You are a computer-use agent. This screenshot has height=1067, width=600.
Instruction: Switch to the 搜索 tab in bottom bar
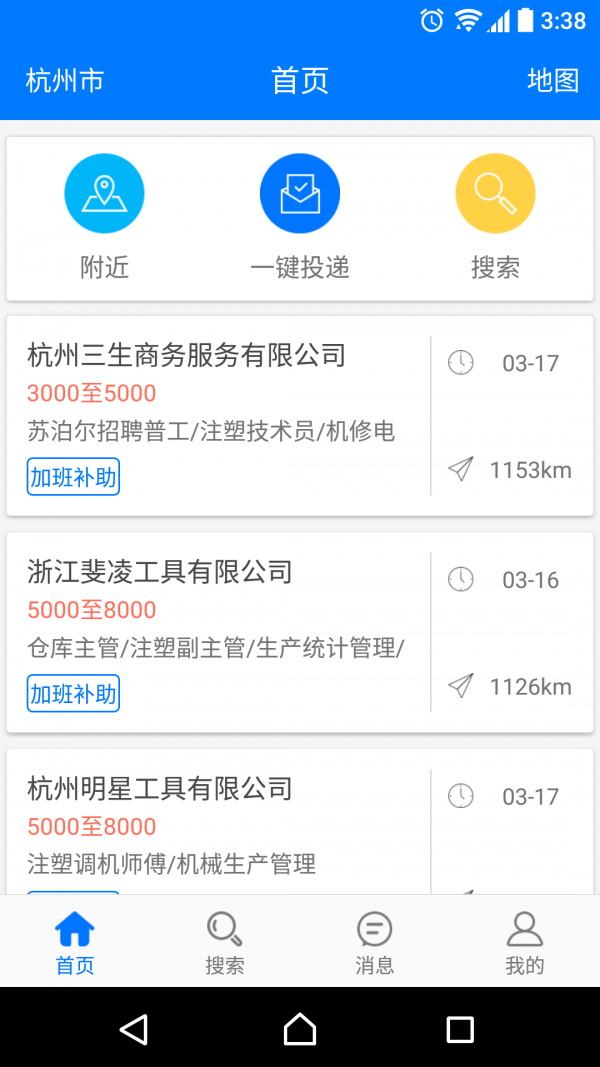(225, 942)
